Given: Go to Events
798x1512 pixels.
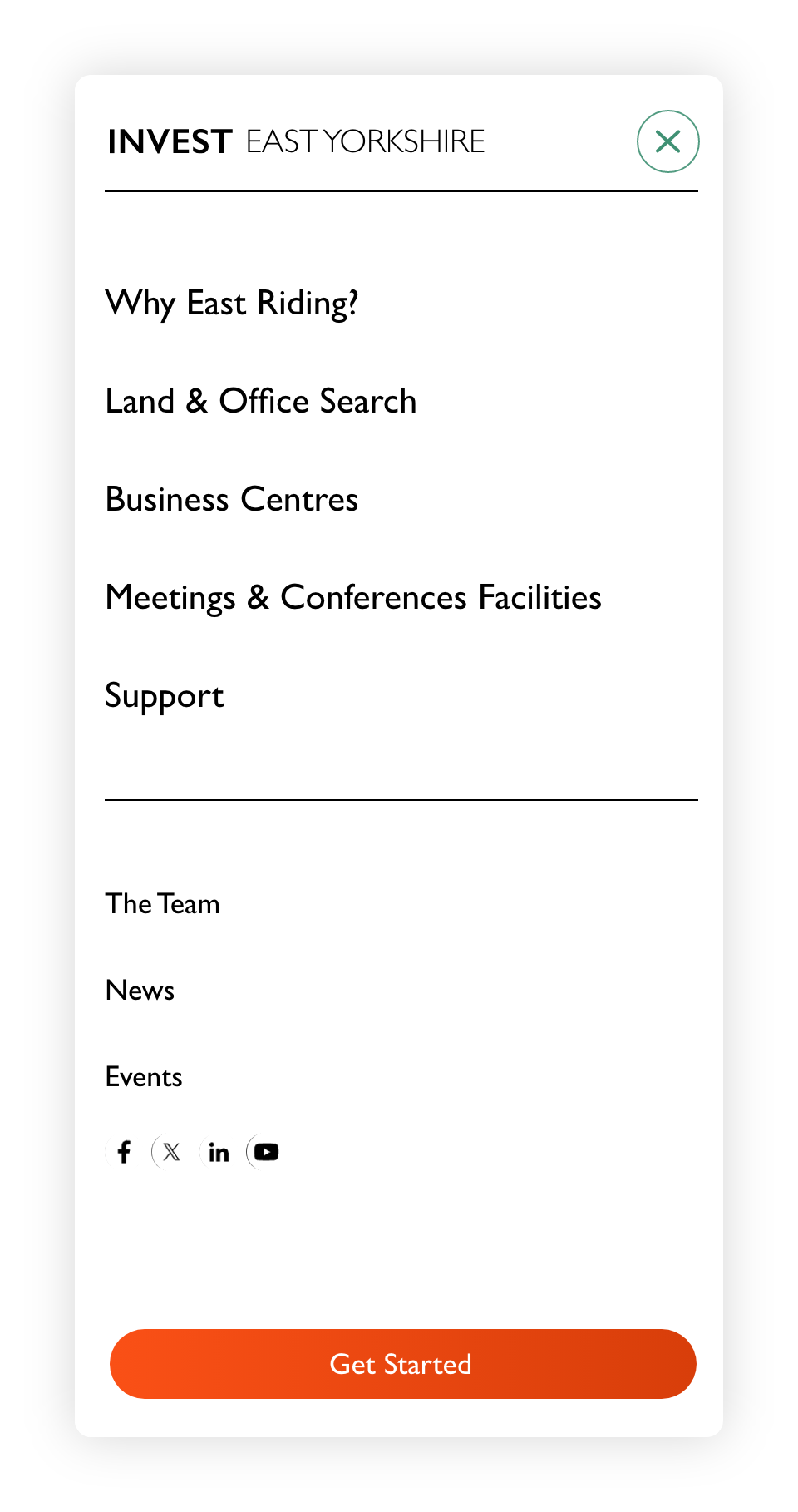Looking at the screenshot, I should pos(144,1076).
